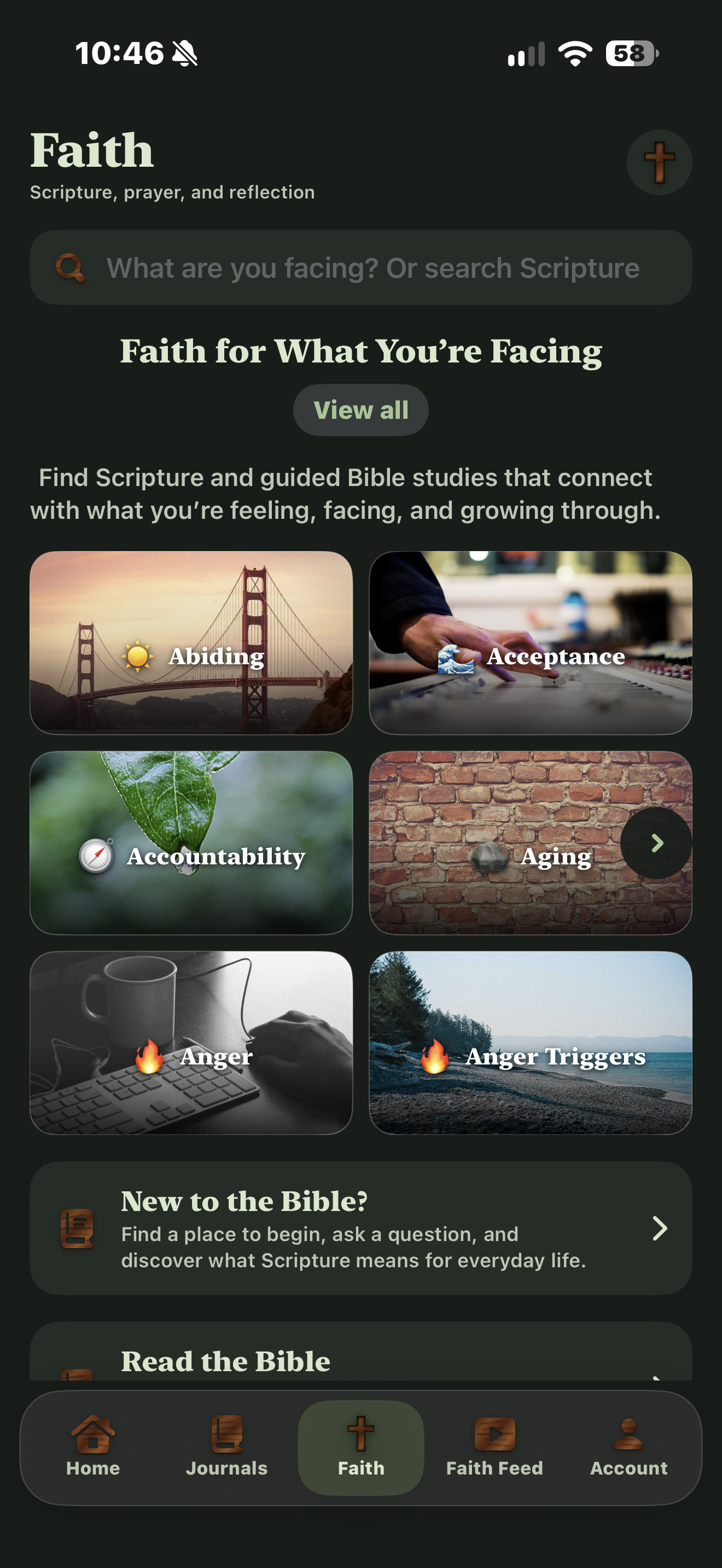
Task: Open the Account tab
Action: [629, 1448]
